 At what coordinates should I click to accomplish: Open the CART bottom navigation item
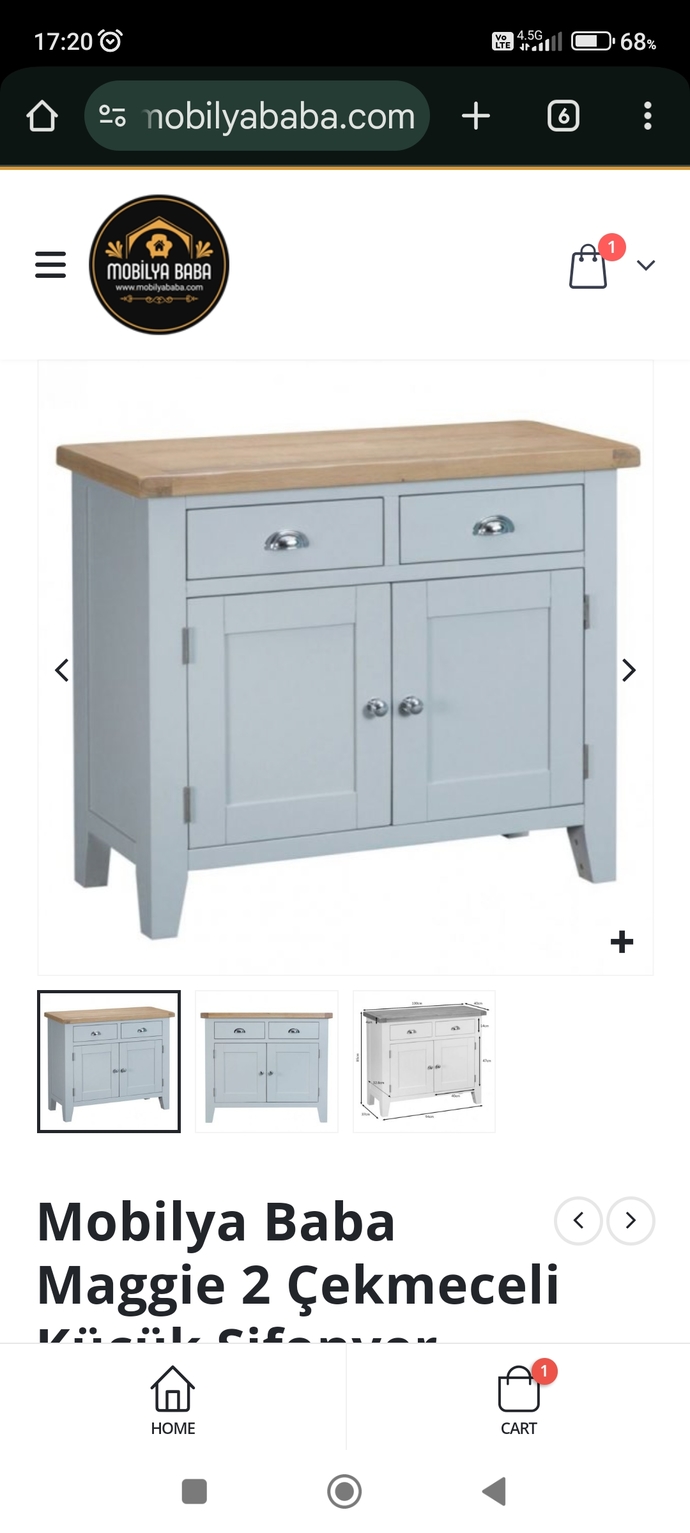[519, 1400]
